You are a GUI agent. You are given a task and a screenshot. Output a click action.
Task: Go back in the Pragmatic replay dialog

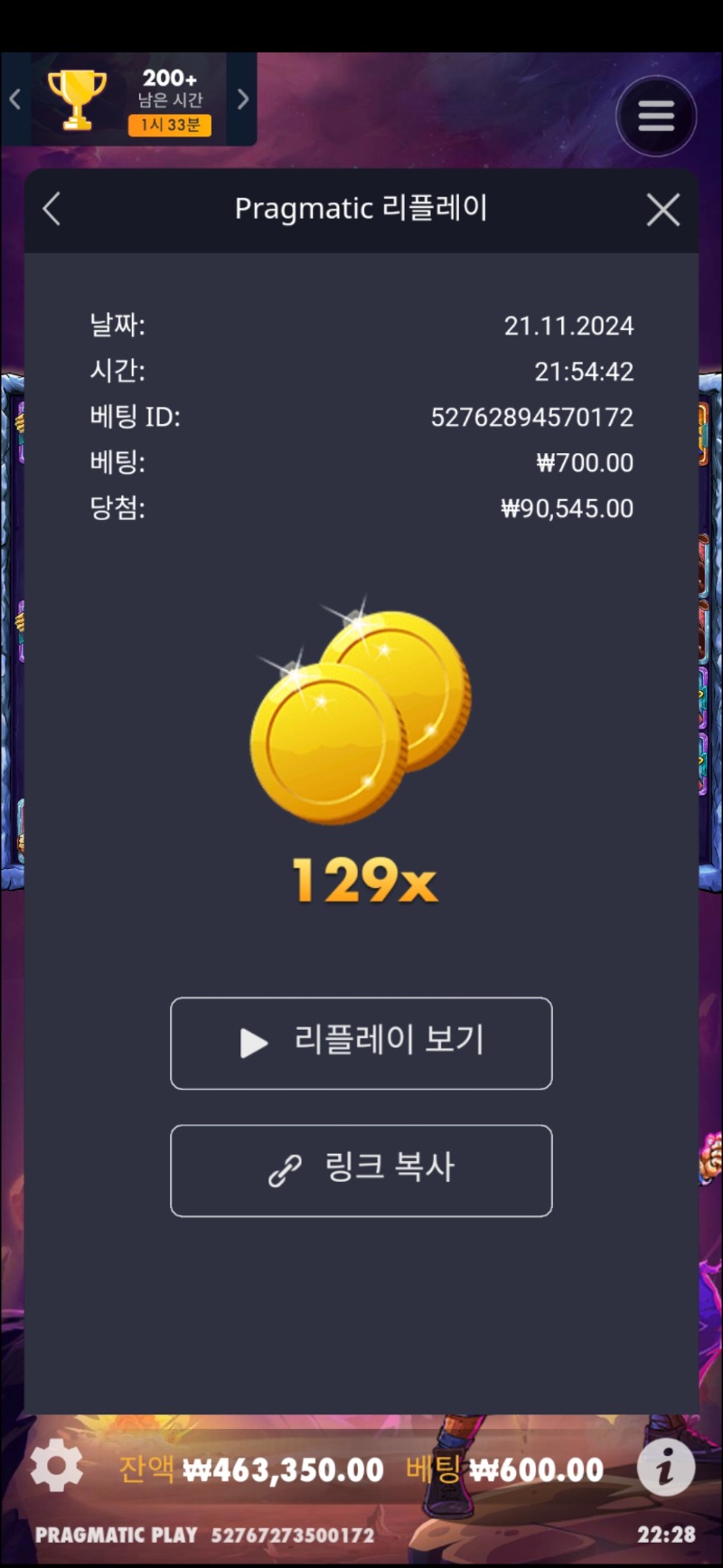(52, 210)
